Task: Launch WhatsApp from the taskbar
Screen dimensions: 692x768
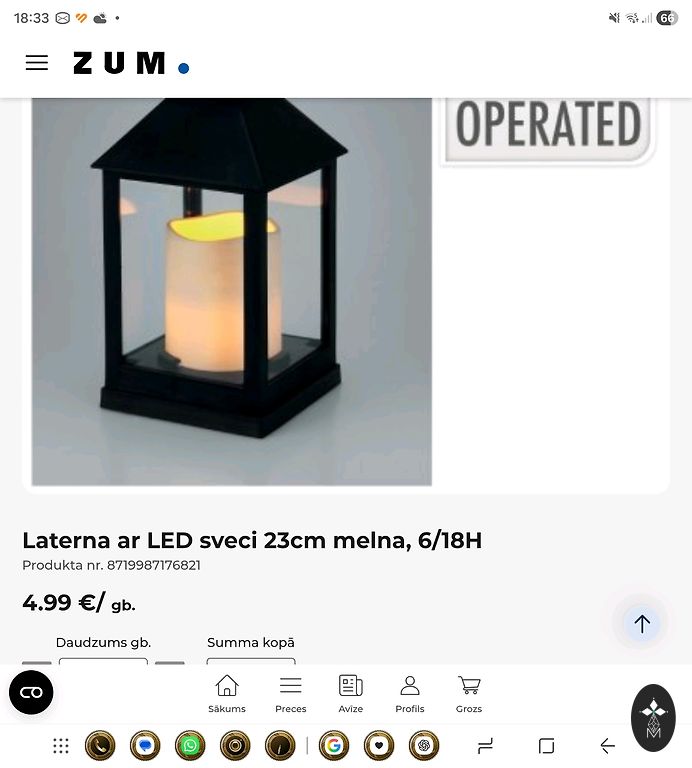Action: 190,746
